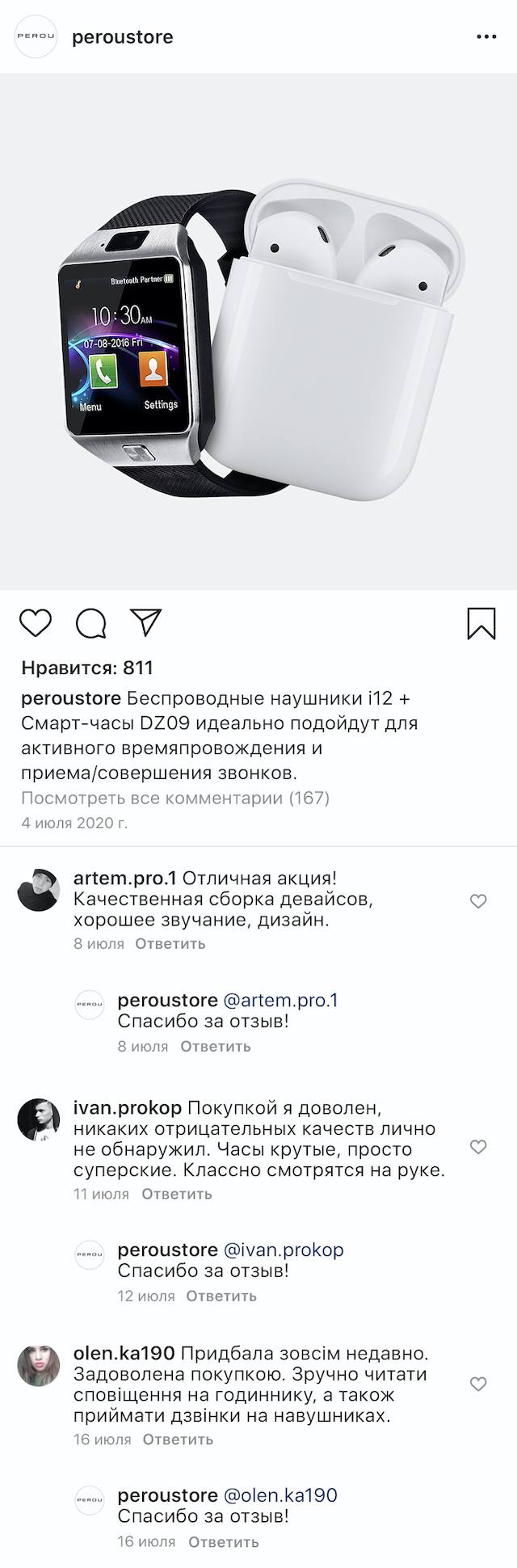The width and height of the screenshot is (517, 1568).
Task: View all 167 comments
Action: point(175,798)
